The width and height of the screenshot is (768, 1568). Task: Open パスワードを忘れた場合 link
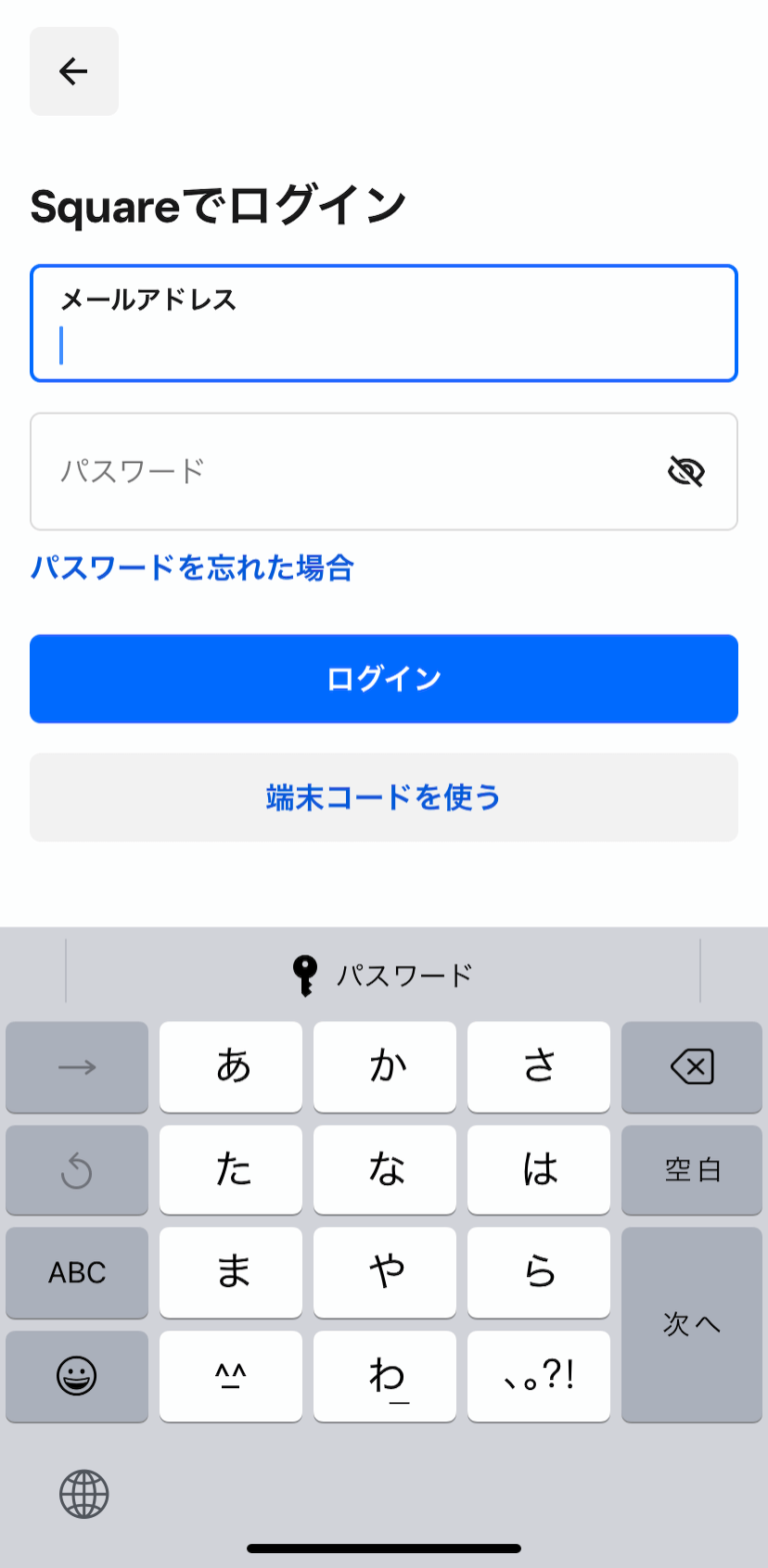192,568
